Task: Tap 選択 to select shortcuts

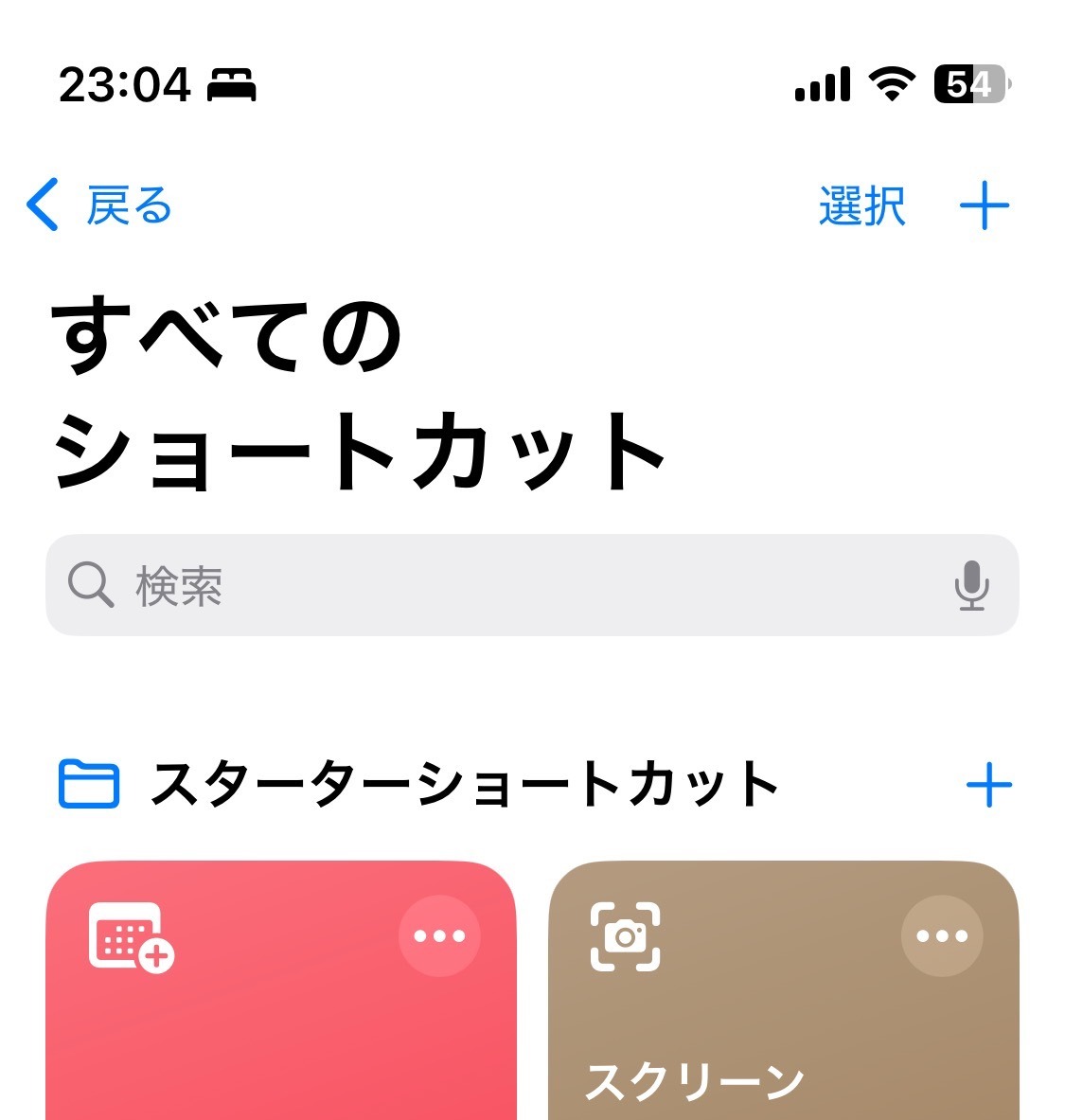Action: (862, 205)
